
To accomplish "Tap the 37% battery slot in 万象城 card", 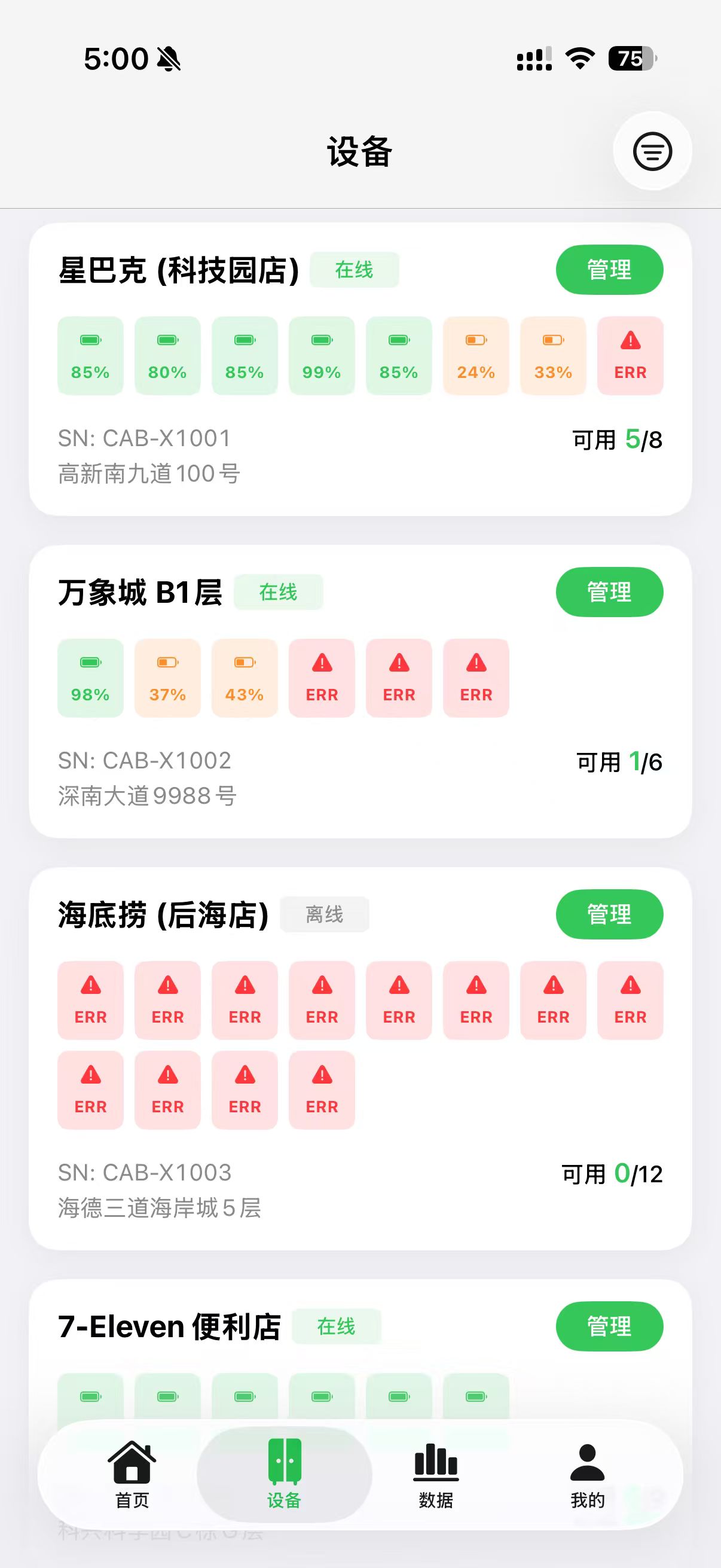I will pos(167,679).
